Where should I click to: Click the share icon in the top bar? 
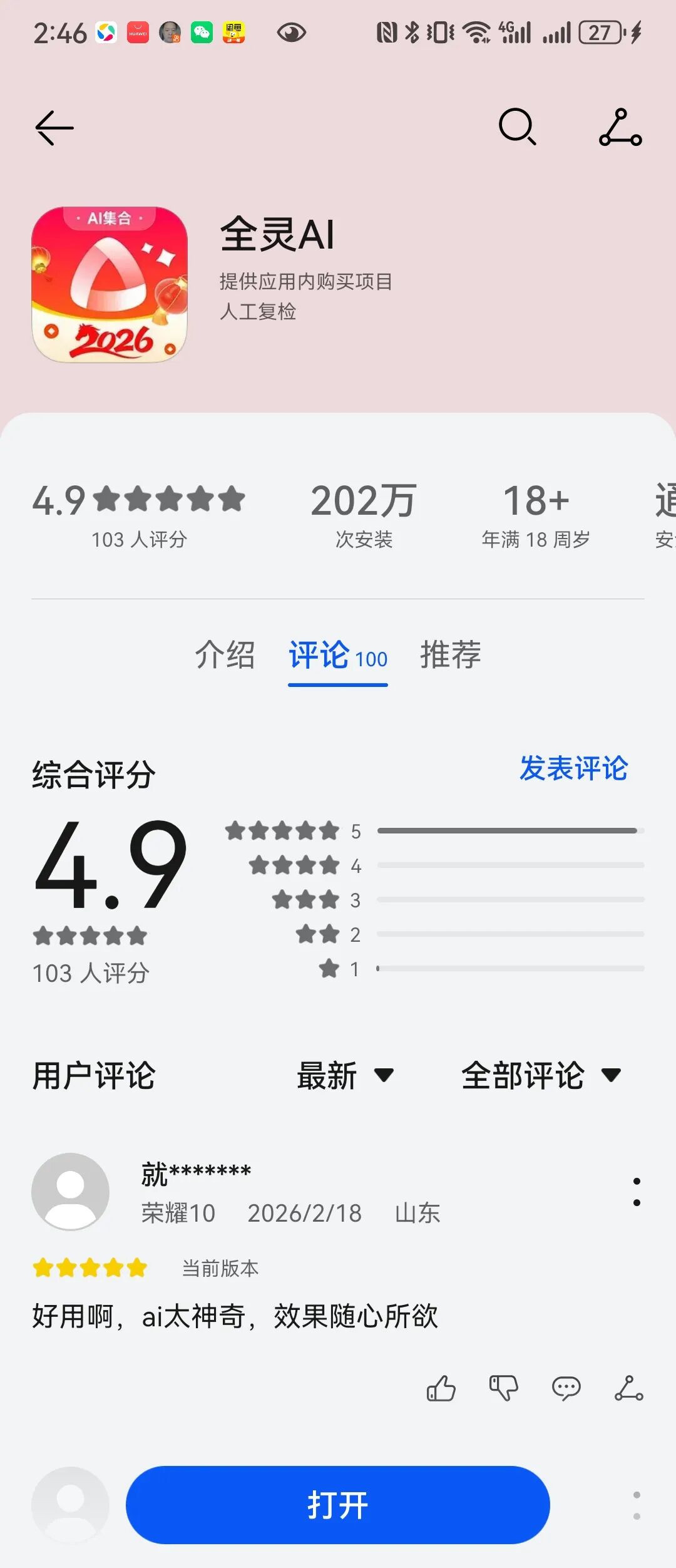point(620,127)
